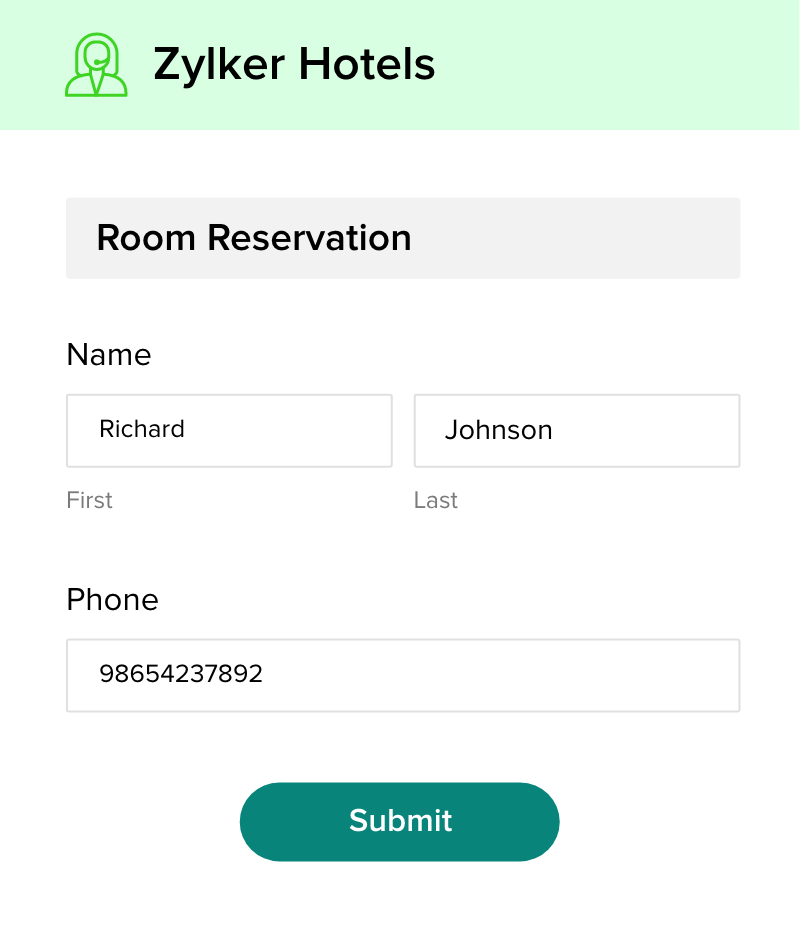Image resolution: width=800 pixels, height=936 pixels.
Task: Select the shoulders portion of logo icon
Action: [x=96, y=88]
